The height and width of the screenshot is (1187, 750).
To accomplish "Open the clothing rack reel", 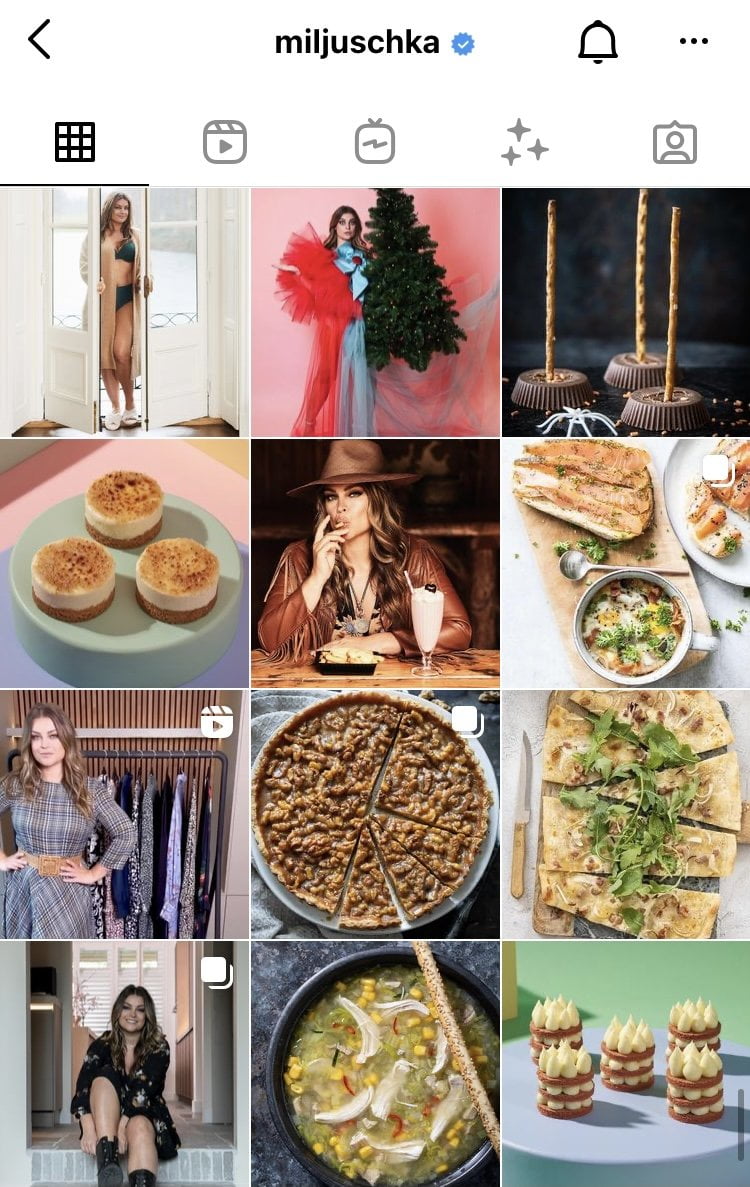I will [x=124, y=813].
